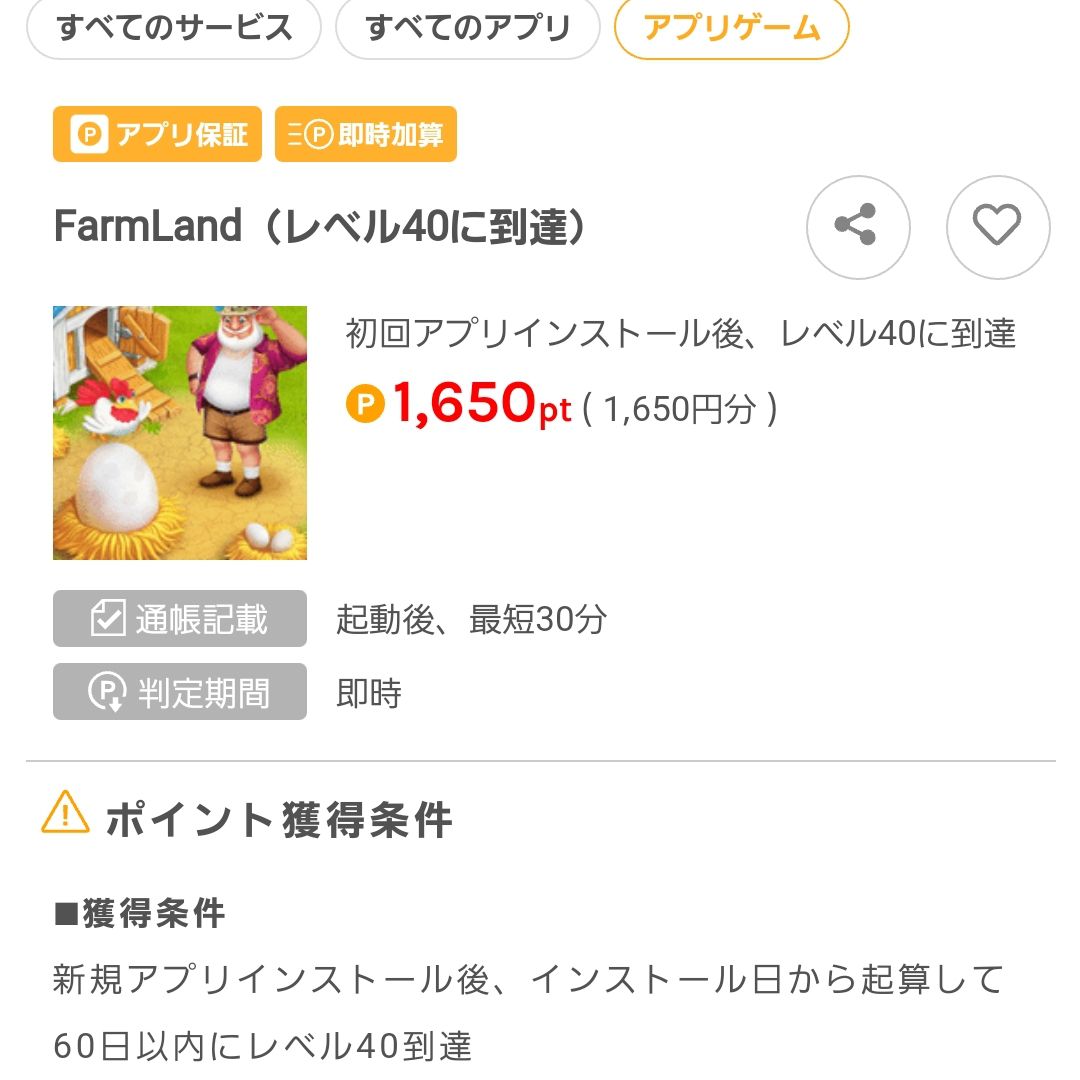Share the FarmLand offer
Screen dimensions: 1080x1080
coord(858,227)
